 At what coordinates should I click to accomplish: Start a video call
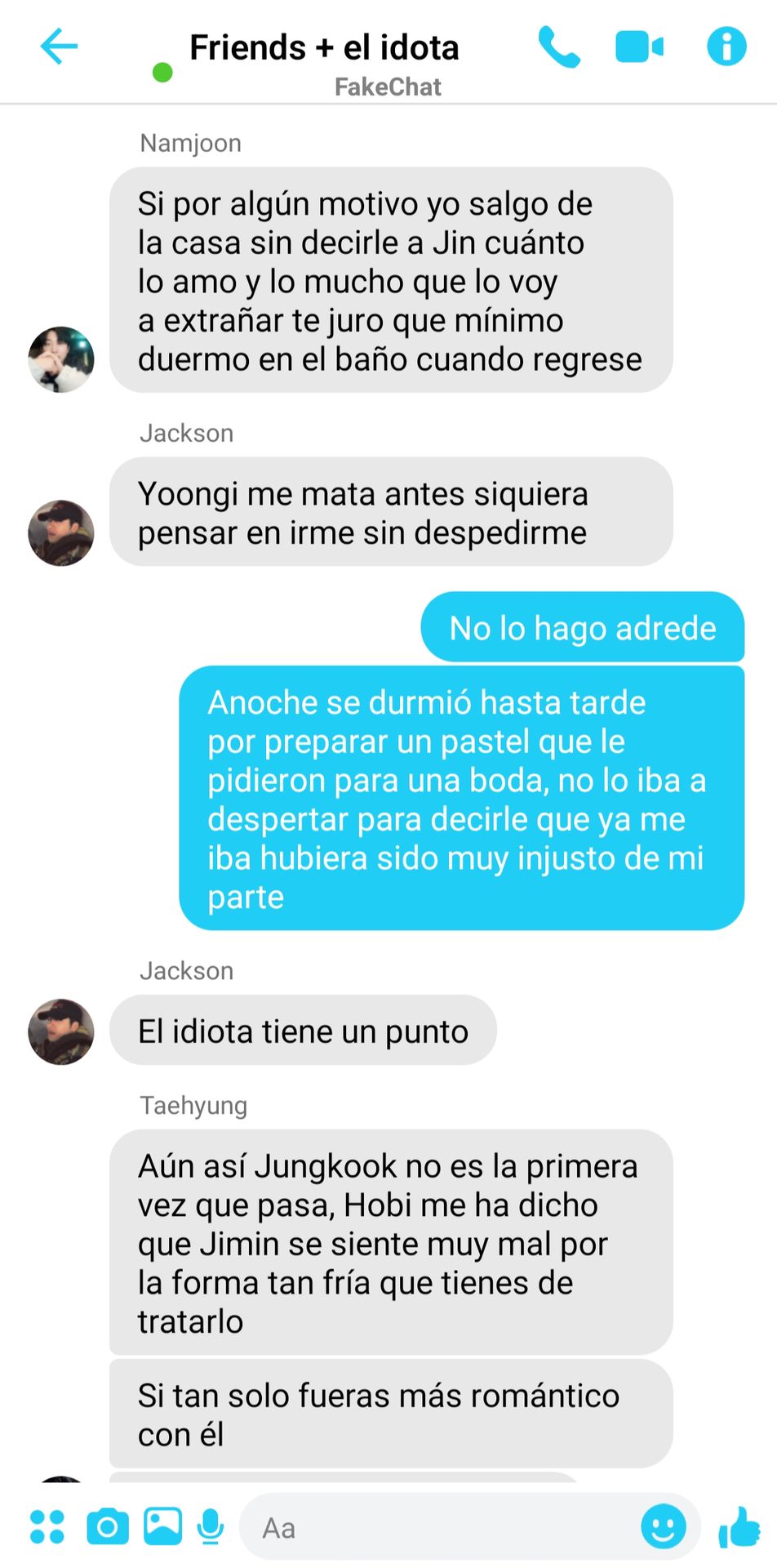coord(639,47)
